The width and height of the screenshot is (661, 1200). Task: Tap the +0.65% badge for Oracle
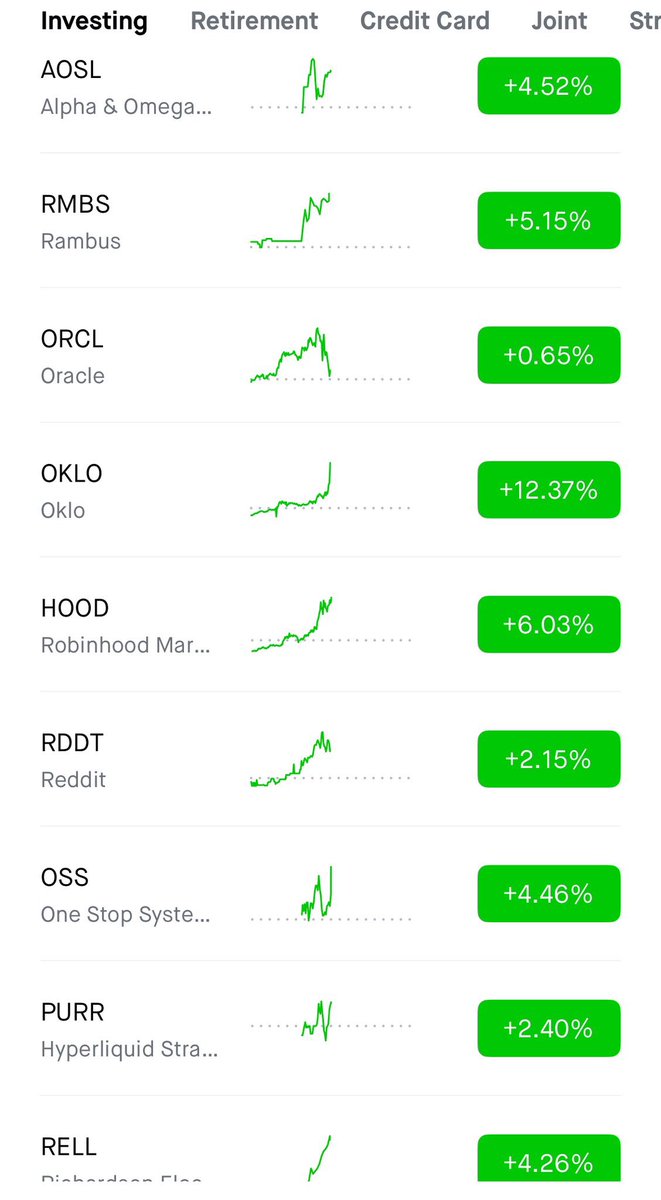[x=548, y=355]
